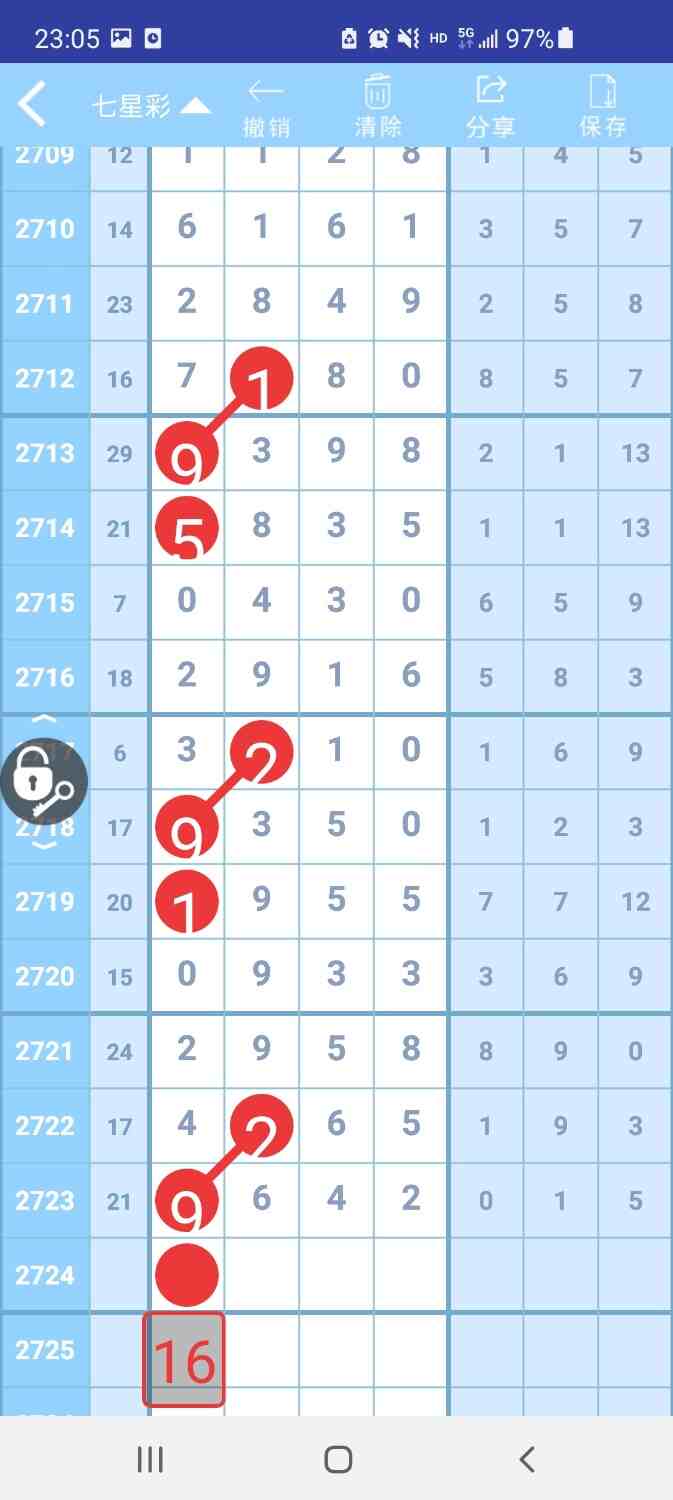
Task: Open the 七星彩 lottery dropdown
Action: pyautogui.click(x=150, y=106)
